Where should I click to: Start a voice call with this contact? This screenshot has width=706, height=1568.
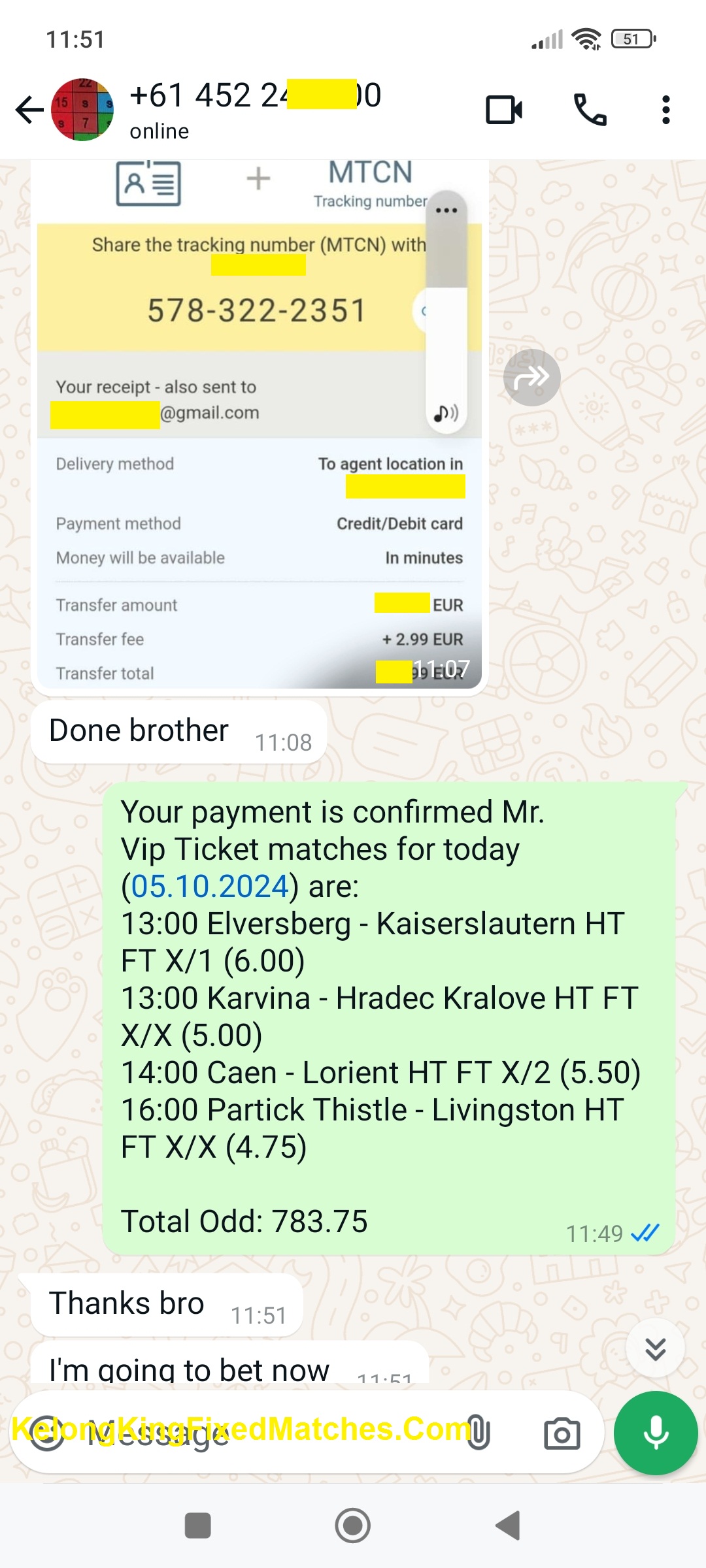[x=590, y=110]
